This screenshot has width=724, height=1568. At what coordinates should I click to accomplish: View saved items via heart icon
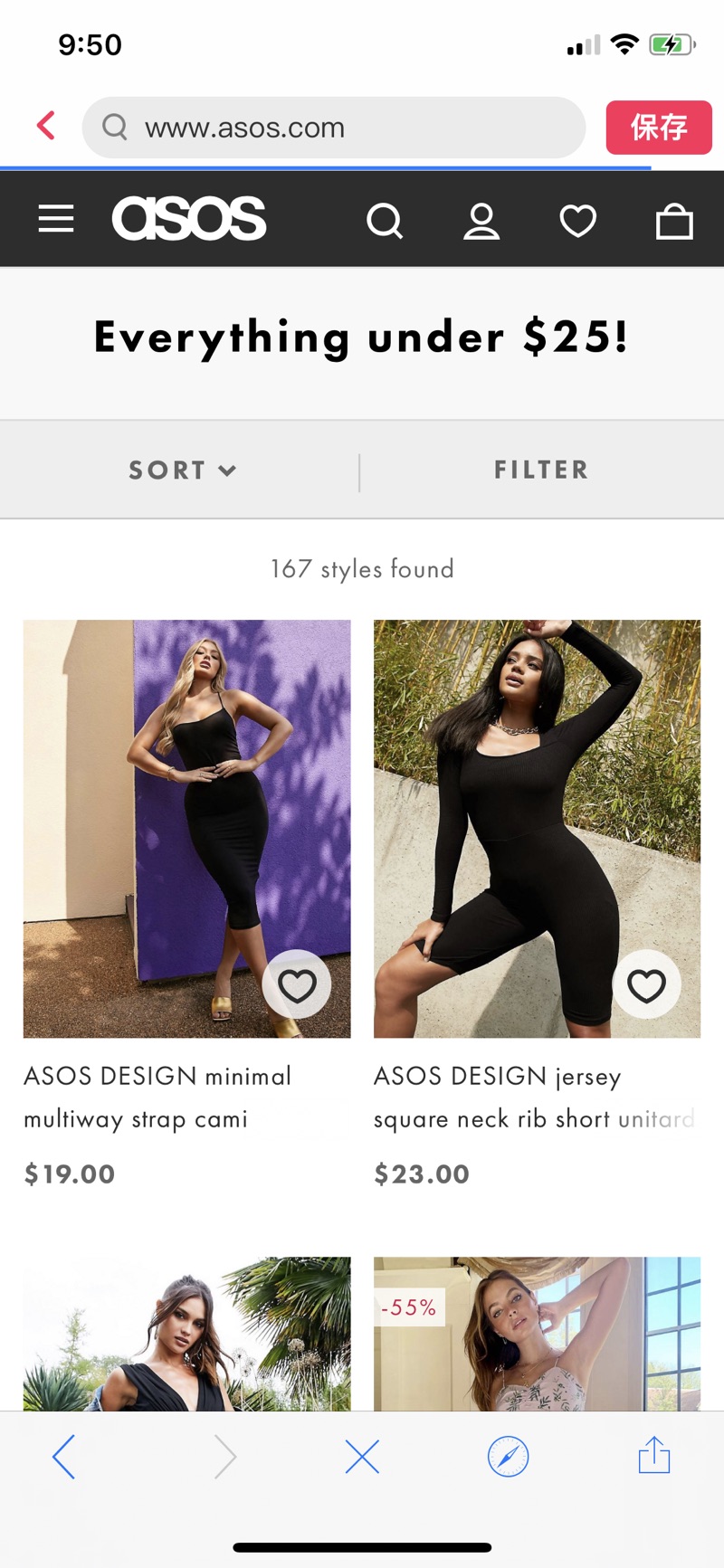point(577,220)
